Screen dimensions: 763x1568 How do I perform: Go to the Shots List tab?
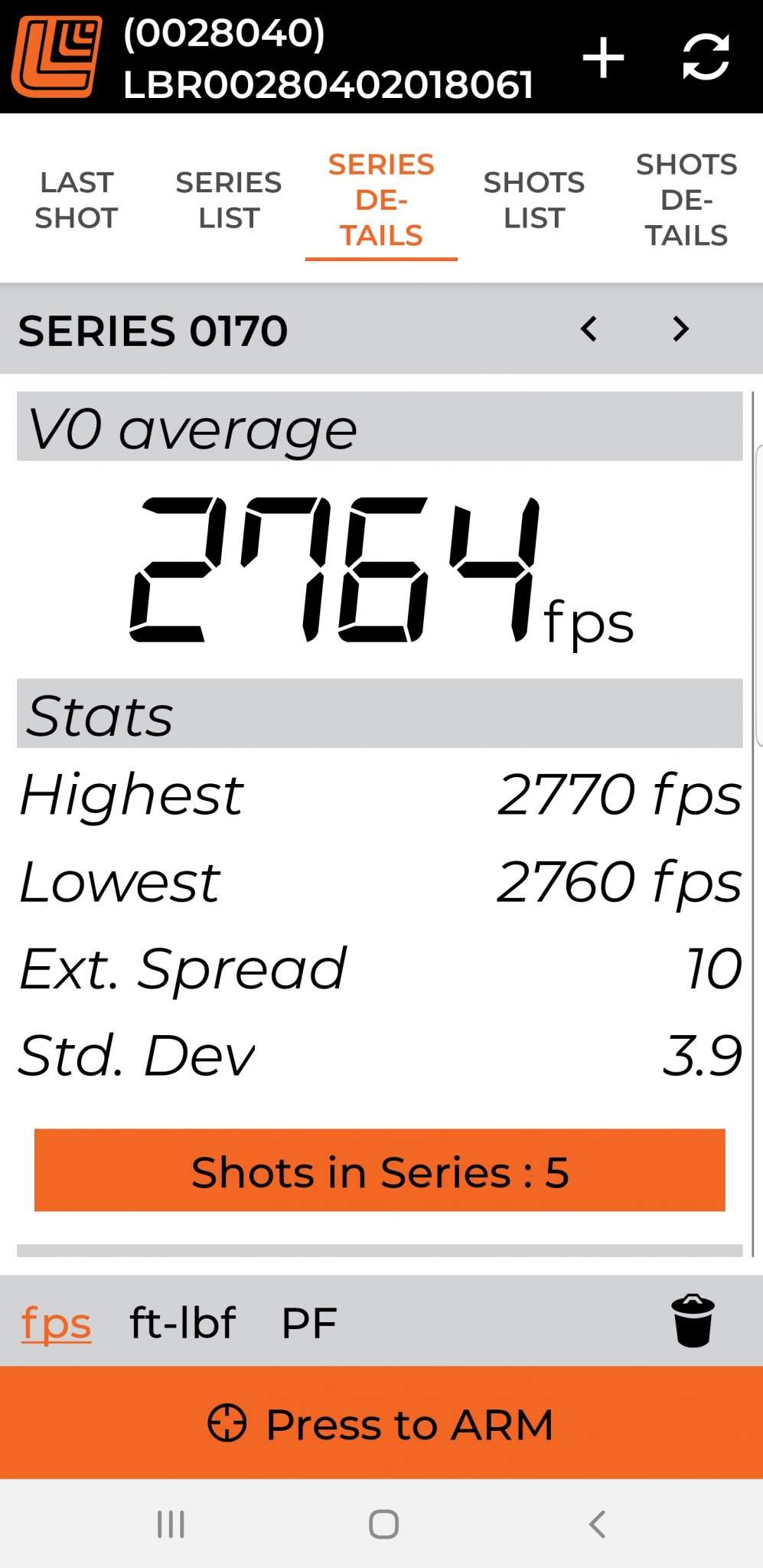[534, 201]
